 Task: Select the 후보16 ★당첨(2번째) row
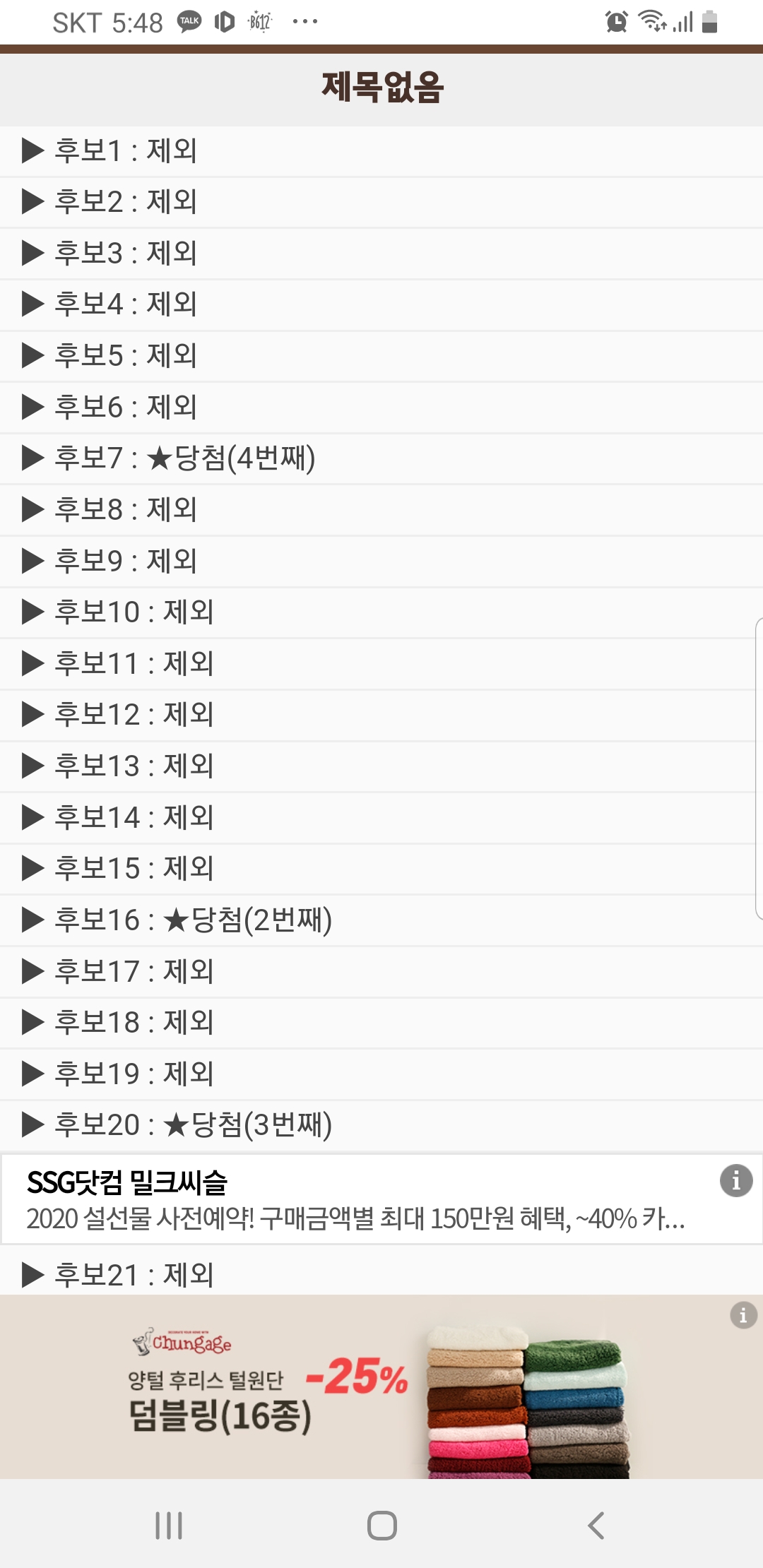(381, 920)
